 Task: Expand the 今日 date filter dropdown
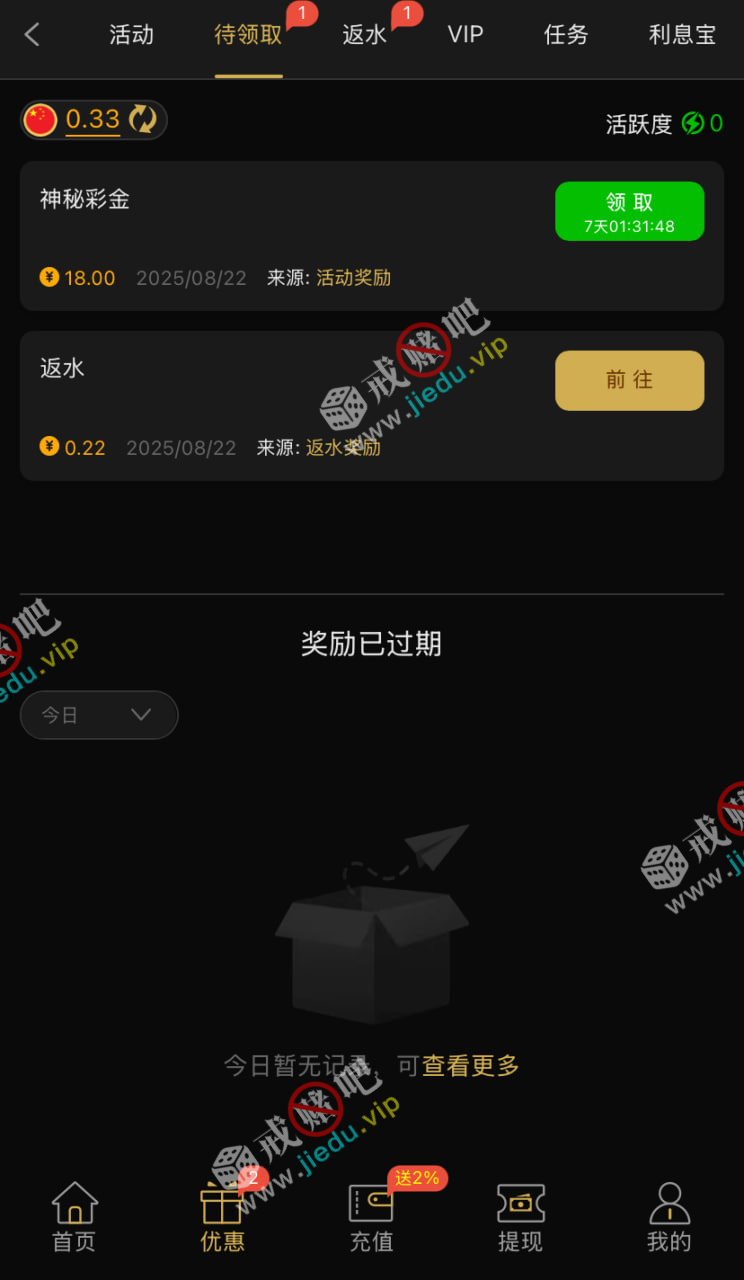point(98,715)
